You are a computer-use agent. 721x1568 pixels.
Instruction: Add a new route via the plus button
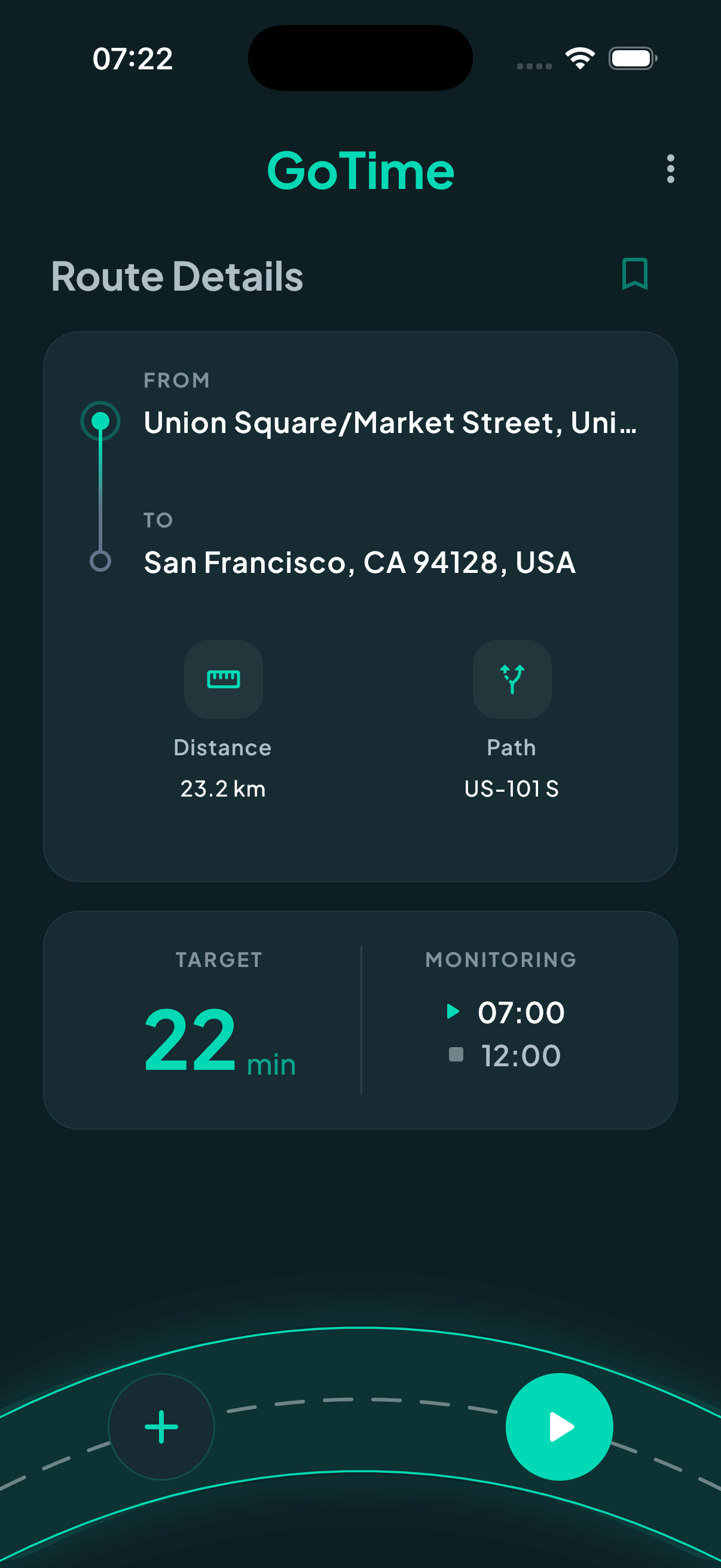161,1426
